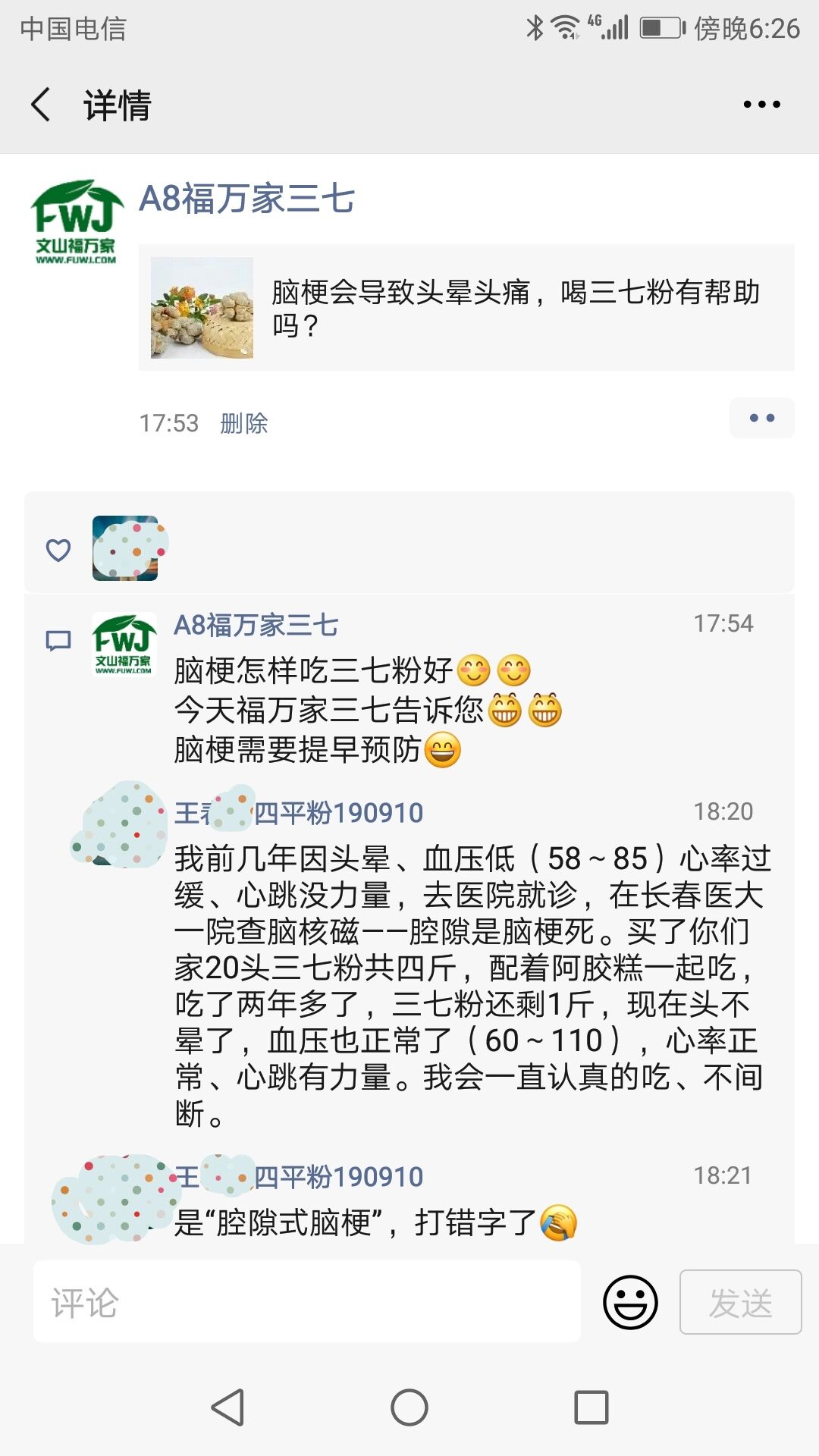The image size is (819, 1456).
Task: Tap the 发送 send button
Action: pyautogui.click(x=740, y=1302)
